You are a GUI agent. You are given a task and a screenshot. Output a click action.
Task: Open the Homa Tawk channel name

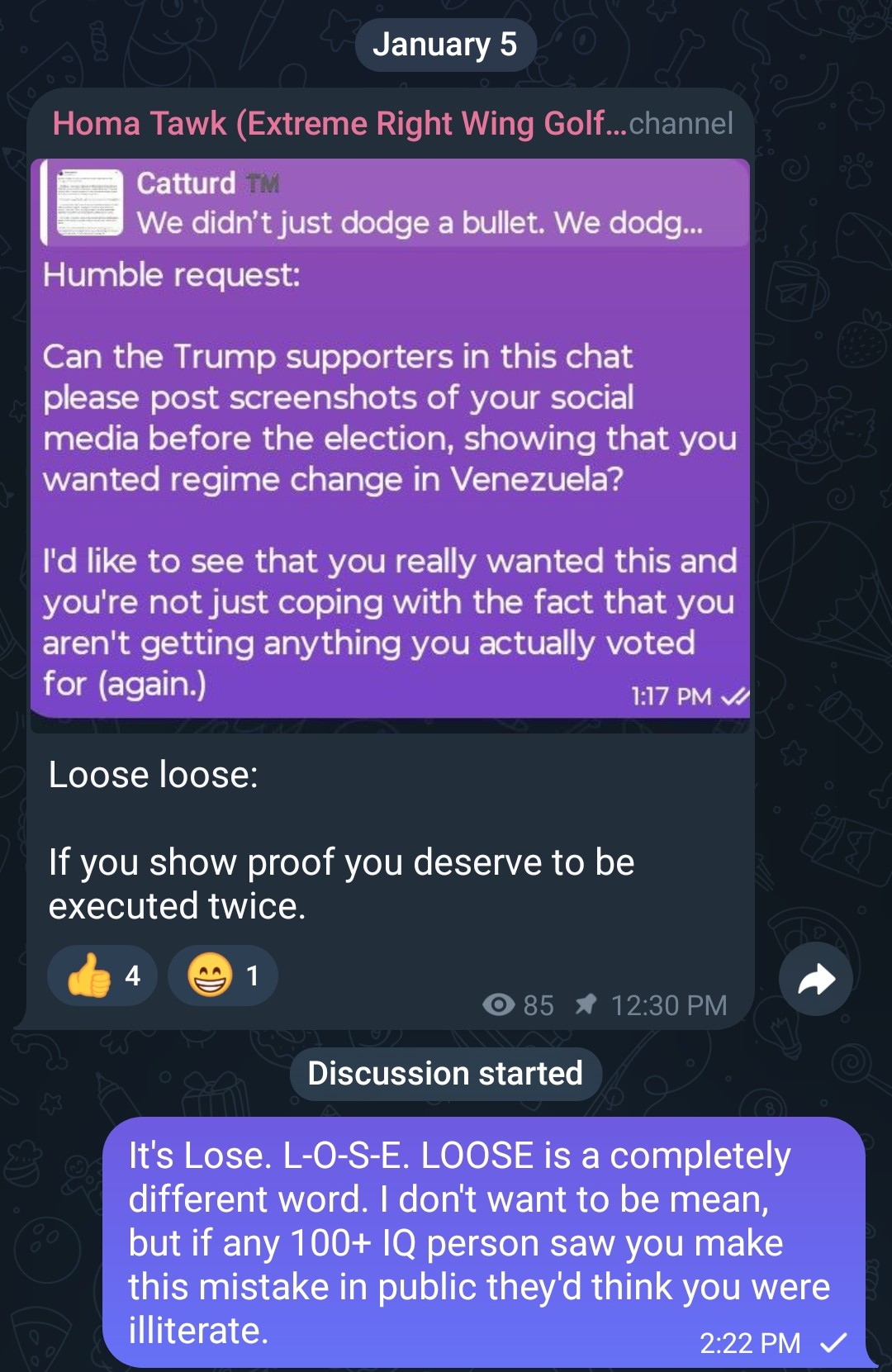339,124
